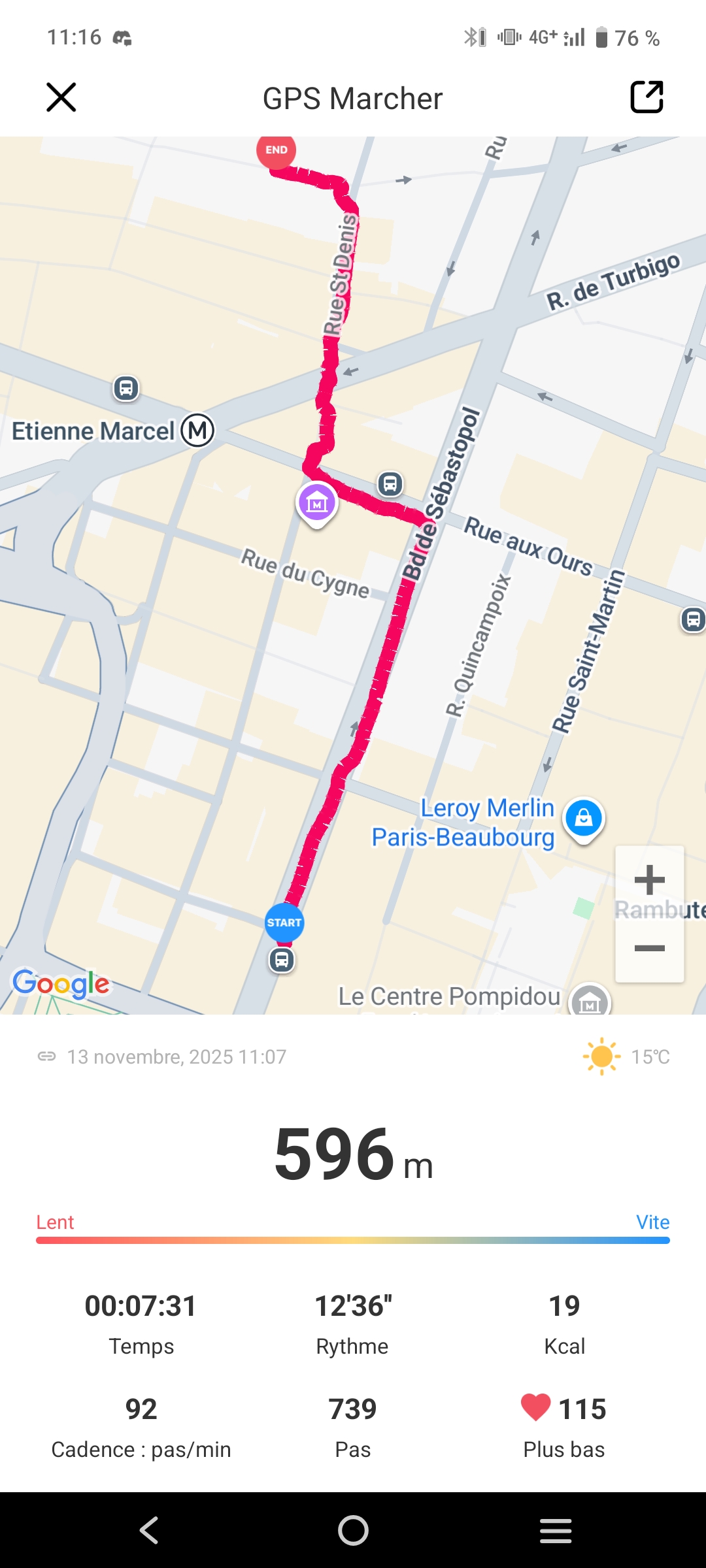The height and width of the screenshot is (1568, 706).
Task: Select the Etienne Marcel metro station marker
Action: pyautogui.click(x=197, y=431)
